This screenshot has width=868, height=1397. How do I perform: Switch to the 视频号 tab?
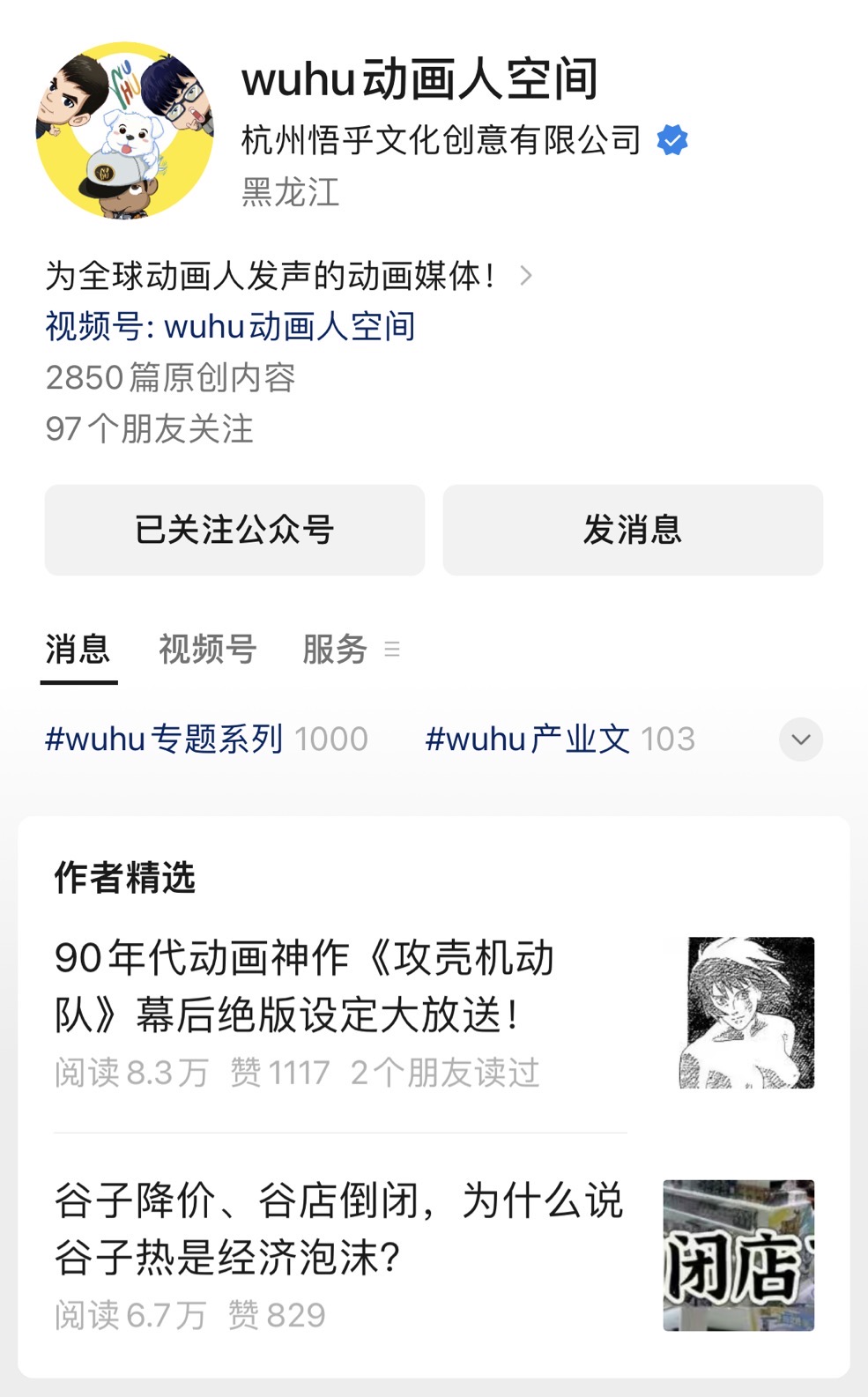207,650
